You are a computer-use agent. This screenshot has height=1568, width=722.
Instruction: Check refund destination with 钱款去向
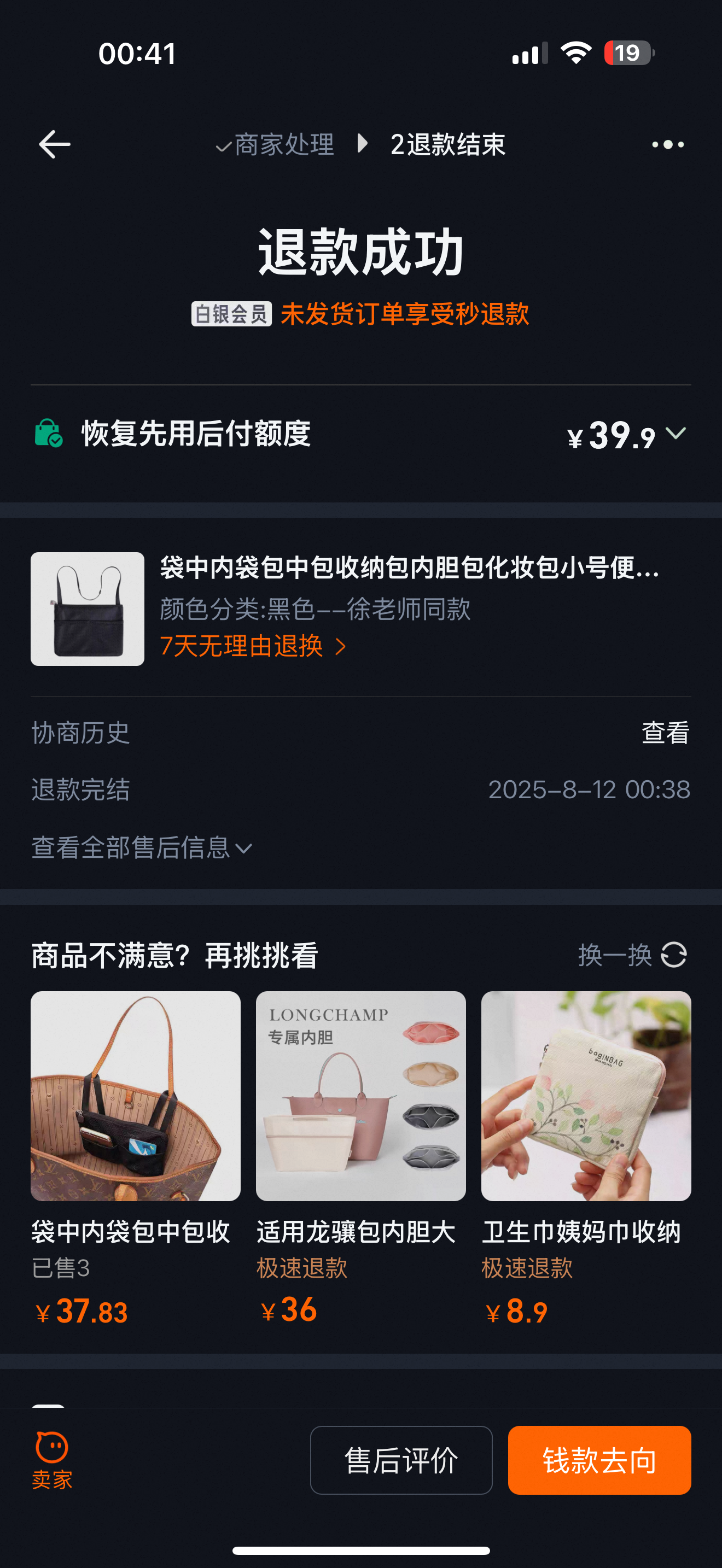pos(599,1460)
